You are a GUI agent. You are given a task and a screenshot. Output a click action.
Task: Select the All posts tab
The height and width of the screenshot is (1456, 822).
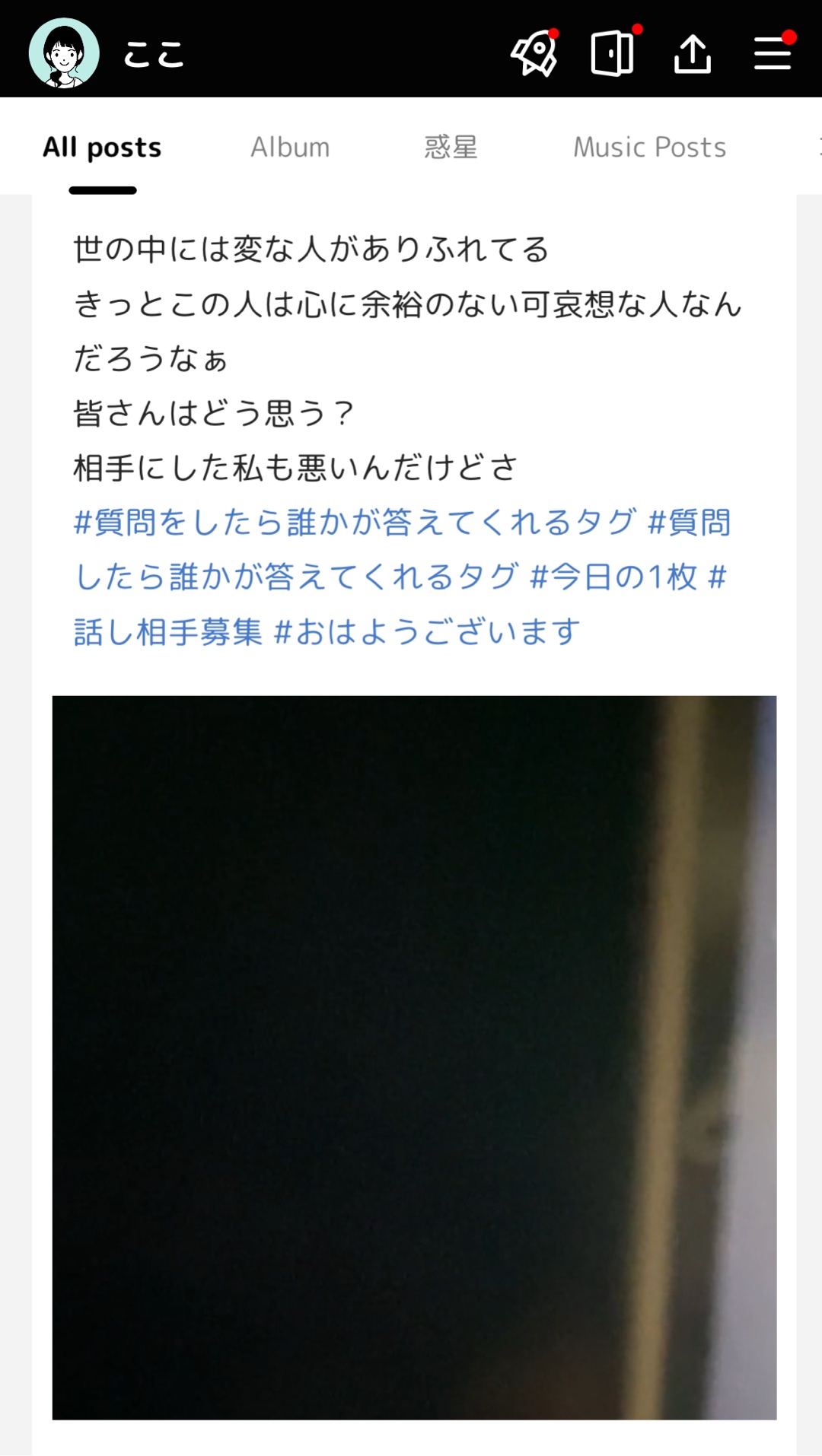click(x=102, y=147)
